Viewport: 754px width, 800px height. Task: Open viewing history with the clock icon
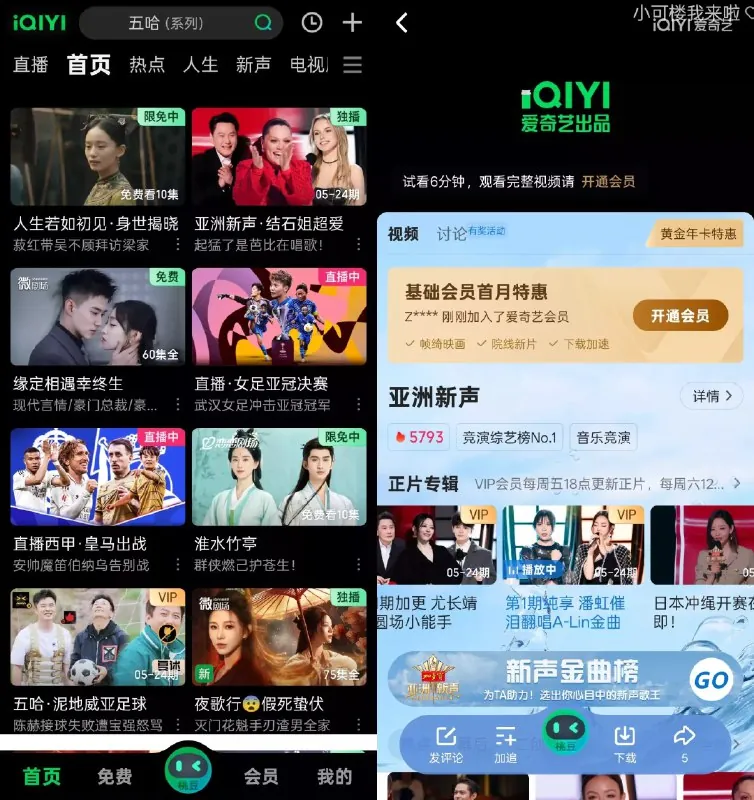pos(312,22)
